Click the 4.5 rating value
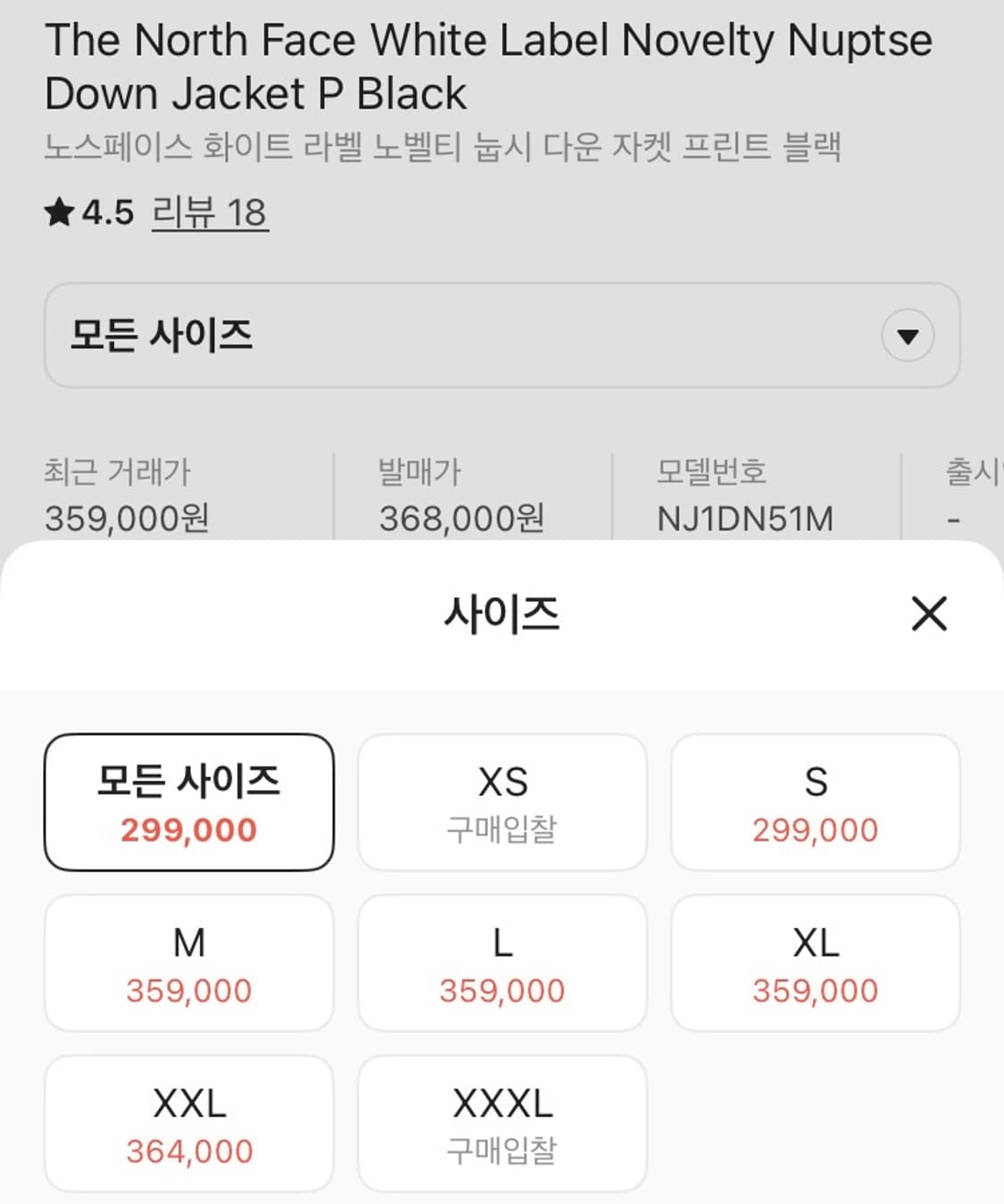 pos(106,212)
